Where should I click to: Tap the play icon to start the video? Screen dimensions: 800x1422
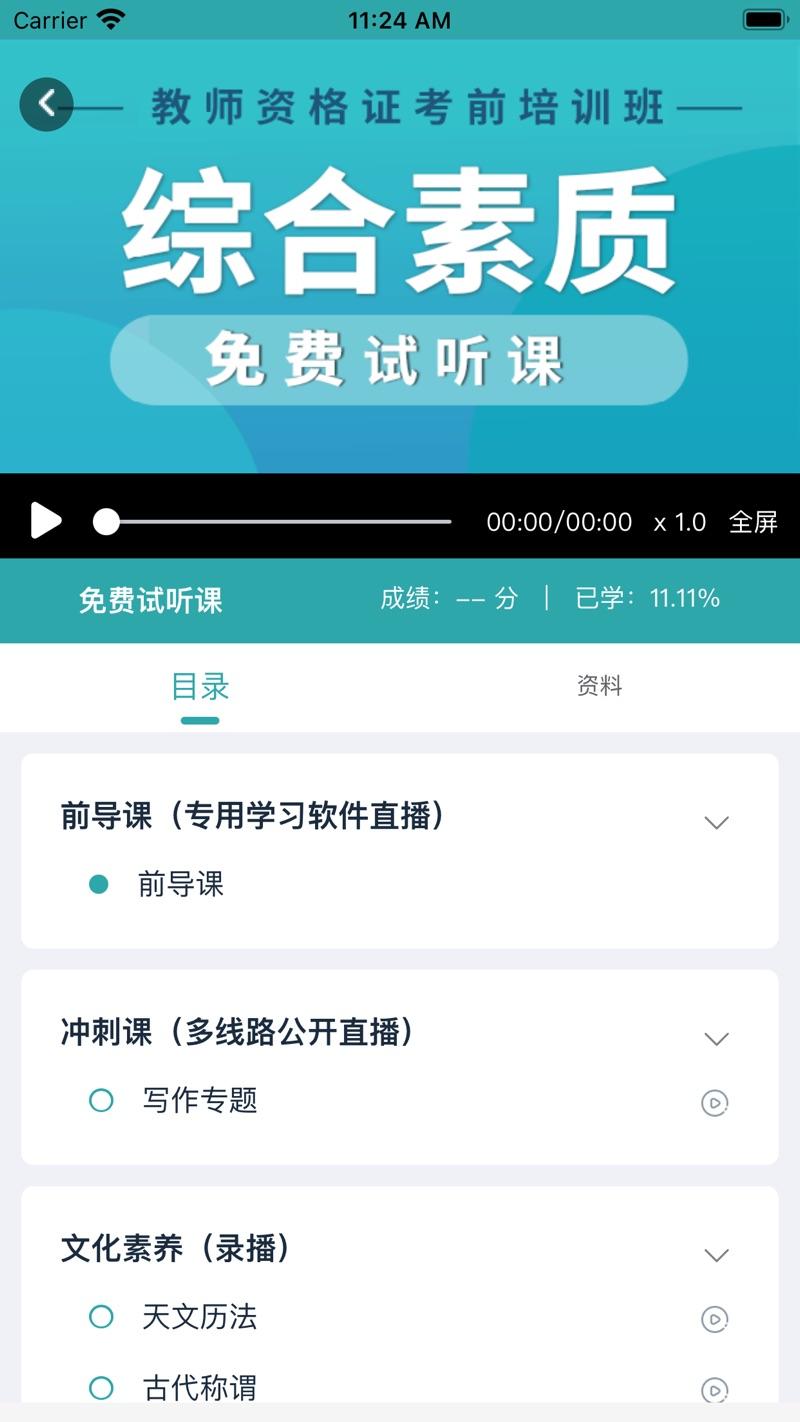(x=45, y=521)
